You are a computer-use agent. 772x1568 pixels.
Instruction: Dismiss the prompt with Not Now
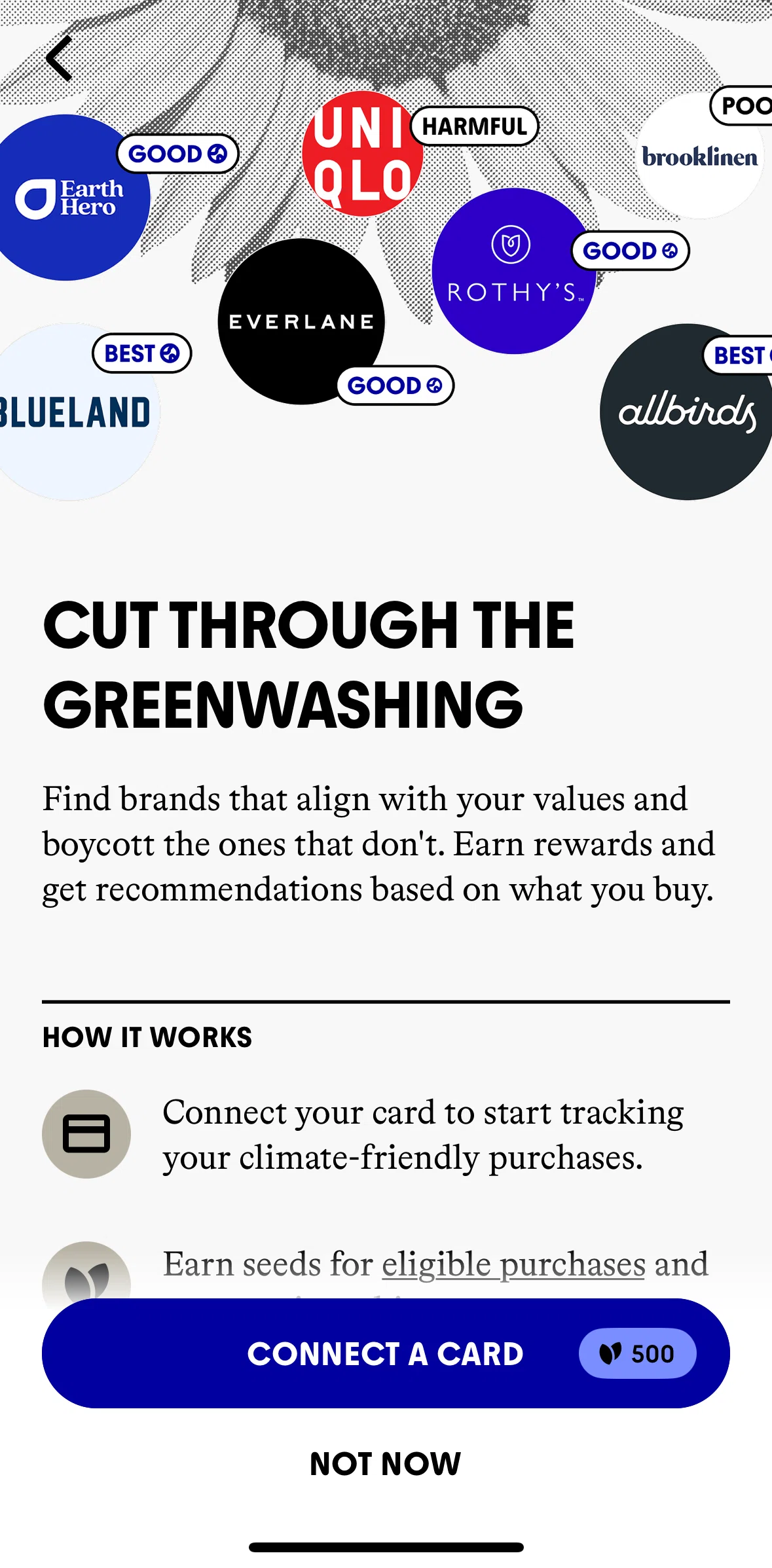click(386, 1464)
